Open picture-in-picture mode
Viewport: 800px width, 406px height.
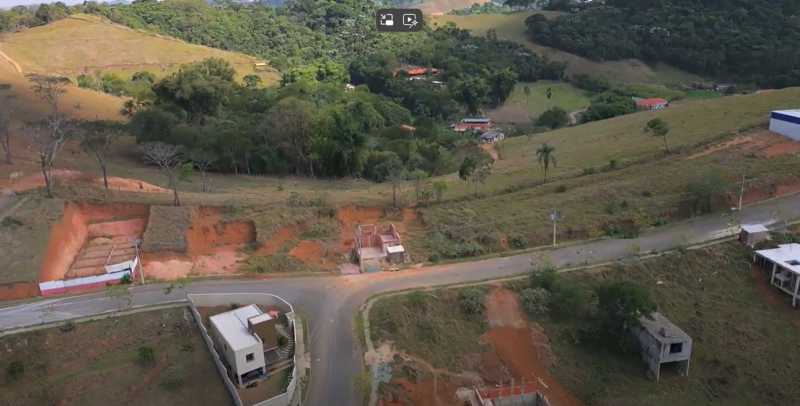[x=387, y=19]
